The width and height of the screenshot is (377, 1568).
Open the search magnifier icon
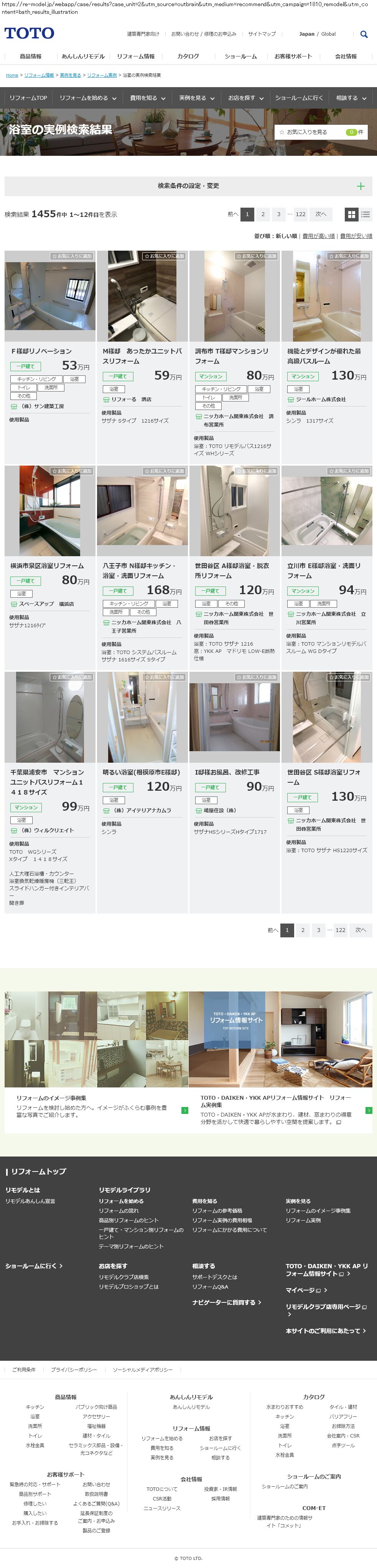pos(364,34)
